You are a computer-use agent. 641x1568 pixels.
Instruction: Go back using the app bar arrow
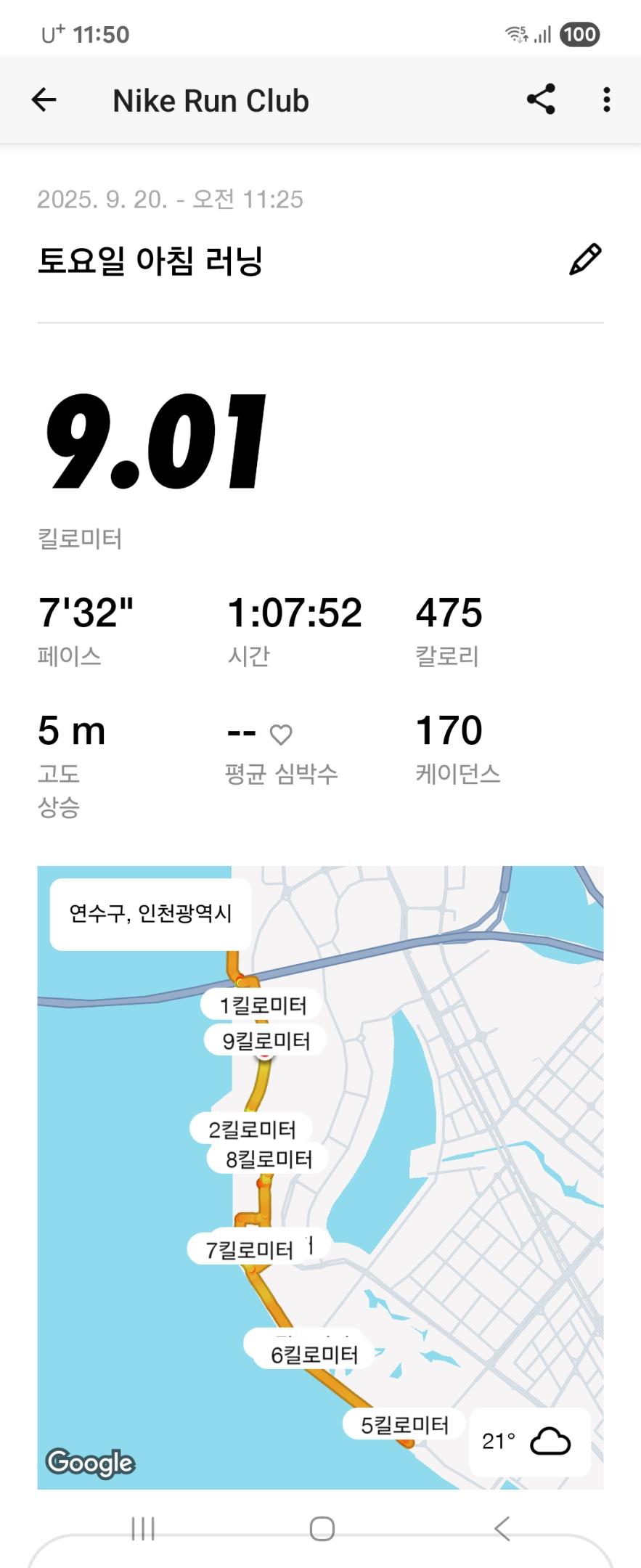pyautogui.click(x=44, y=100)
